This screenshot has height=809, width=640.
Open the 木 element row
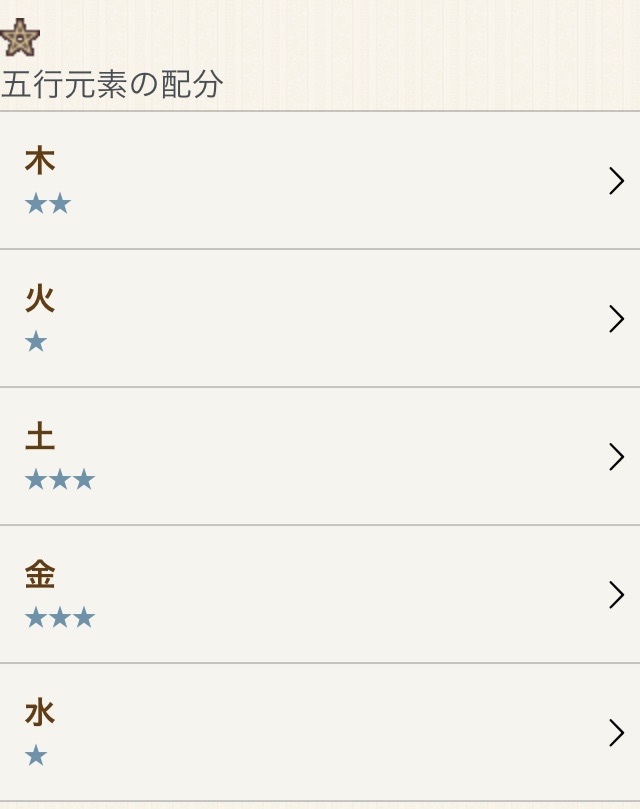[320, 181]
